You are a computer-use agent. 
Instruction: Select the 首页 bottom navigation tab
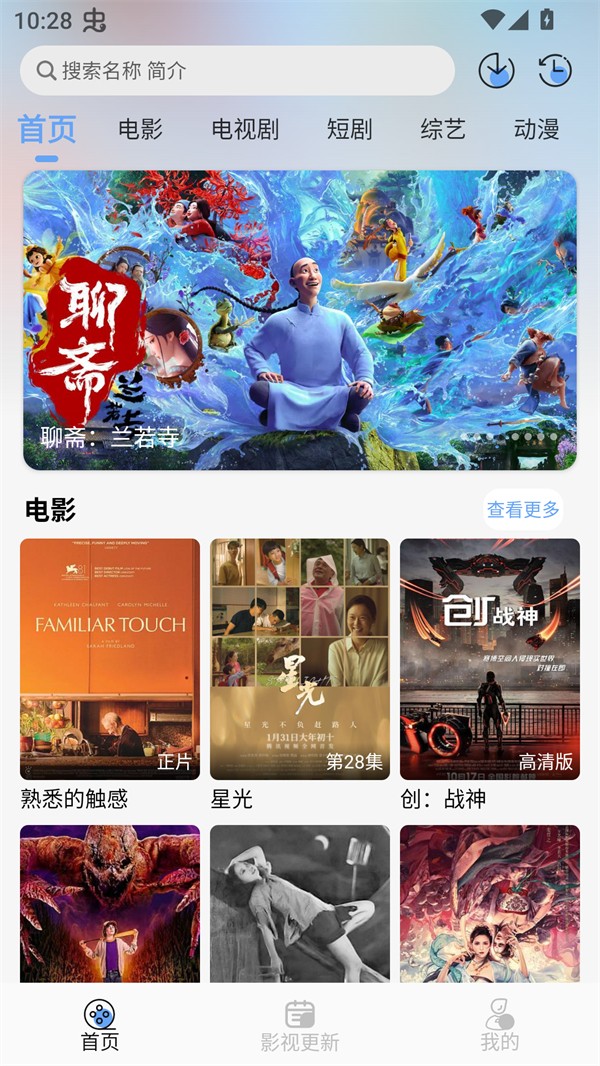tap(100, 1025)
